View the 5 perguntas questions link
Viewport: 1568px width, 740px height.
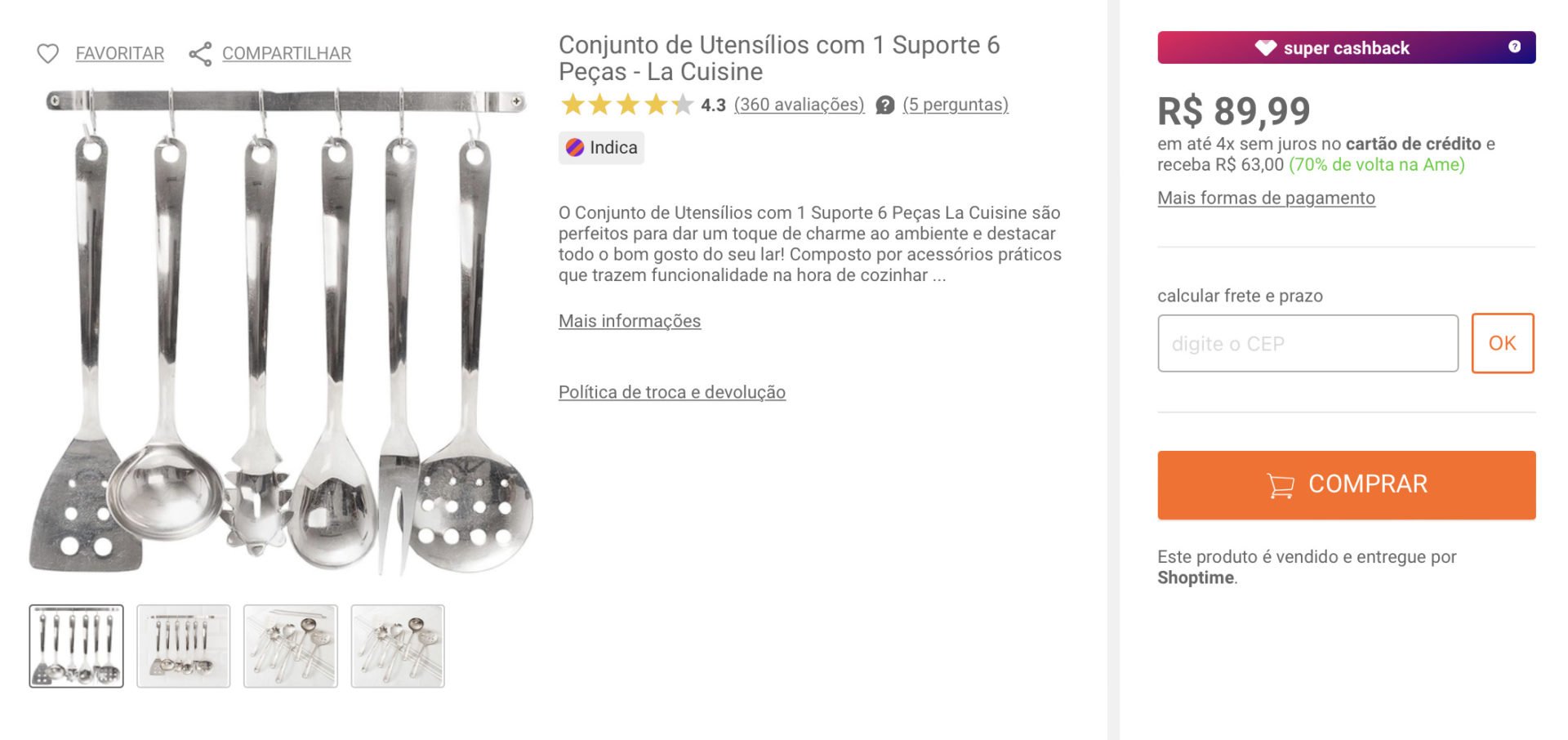click(955, 105)
